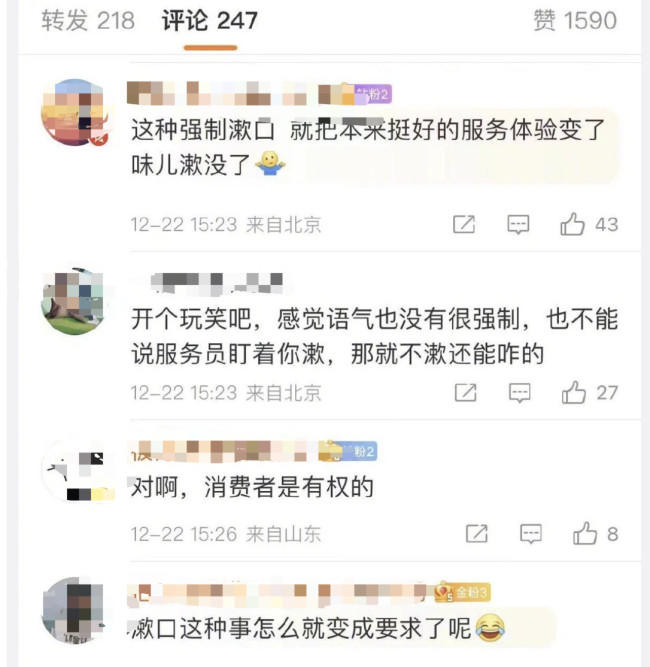The height and width of the screenshot is (667, 650).
Task: Select the 评论 247 tab
Action: [x=210, y=21]
